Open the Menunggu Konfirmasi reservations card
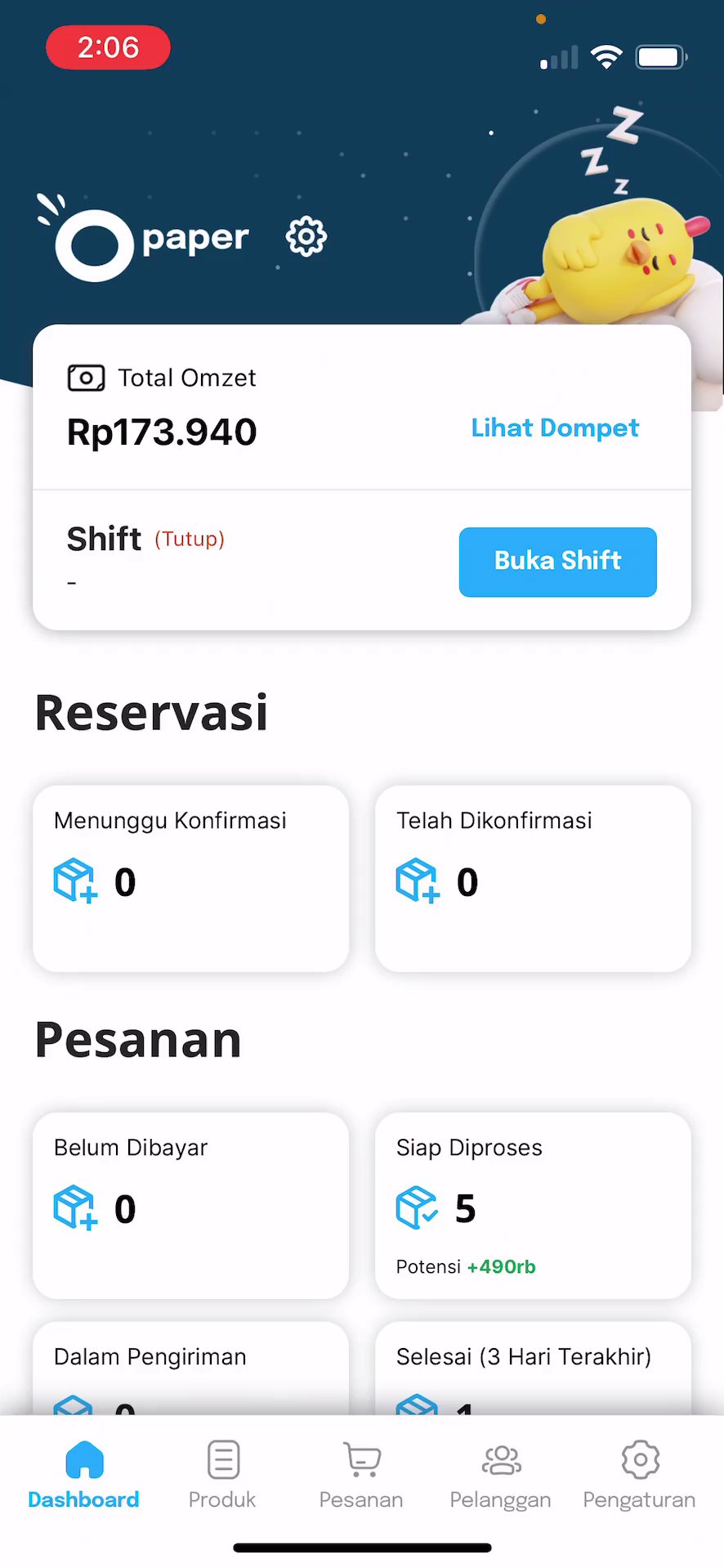 pyautogui.click(x=190, y=878)
